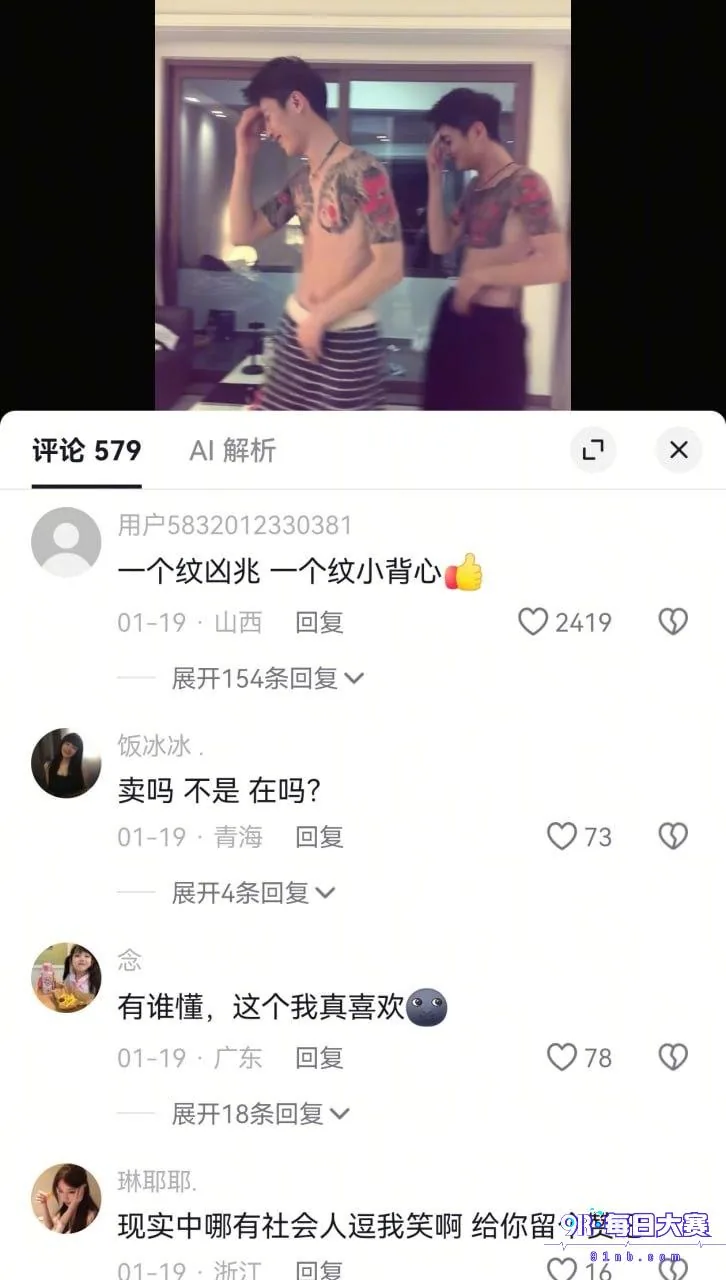
Task: Expand the 154 replies
Action: 267,679
